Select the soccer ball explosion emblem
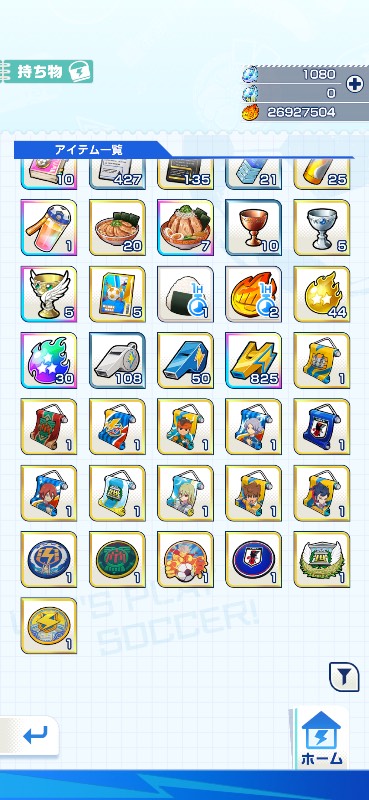The width and height of the screenshot is (369, 800). click(185, 559)
